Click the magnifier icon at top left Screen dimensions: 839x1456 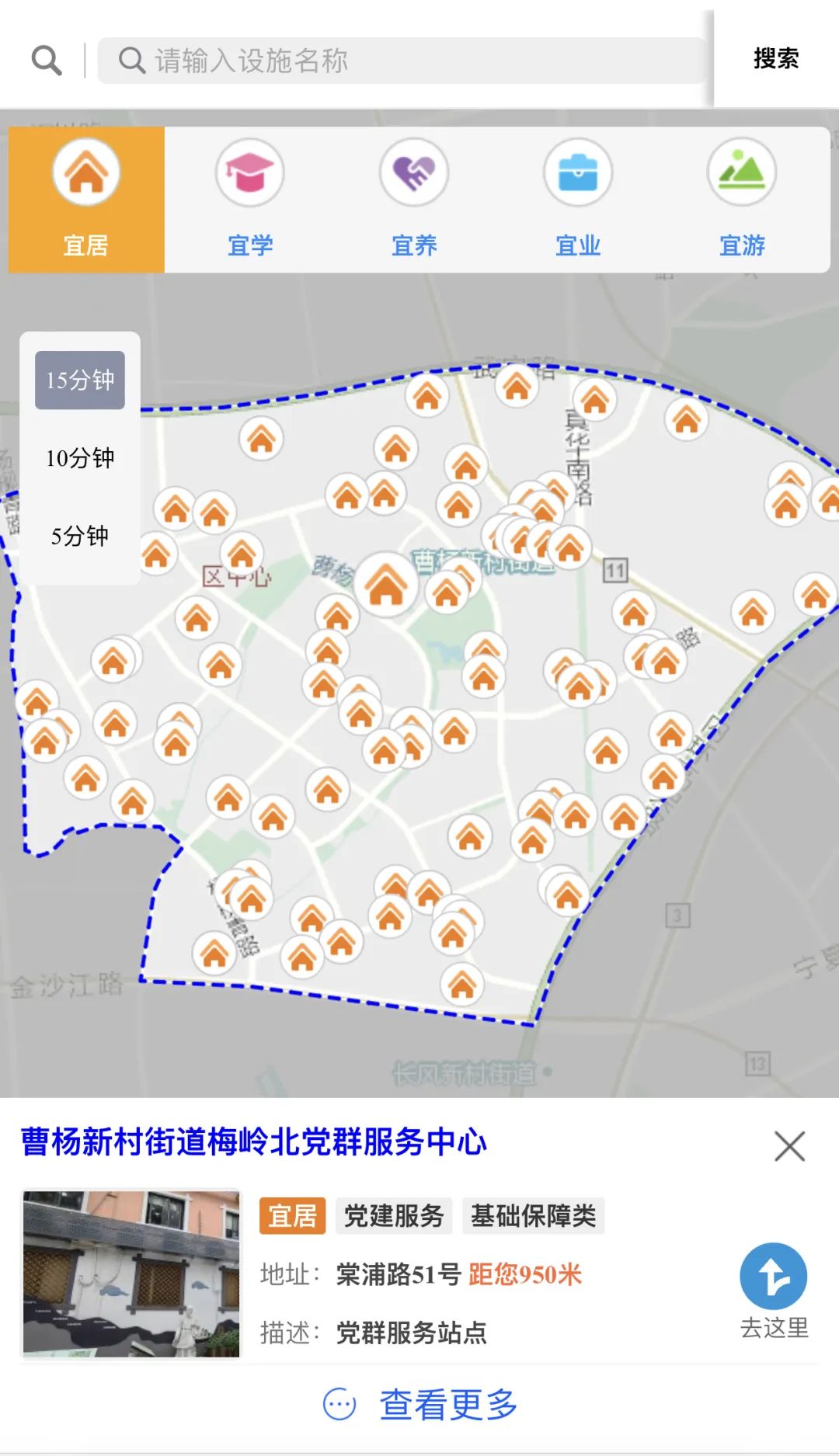[x=47, y=59]
